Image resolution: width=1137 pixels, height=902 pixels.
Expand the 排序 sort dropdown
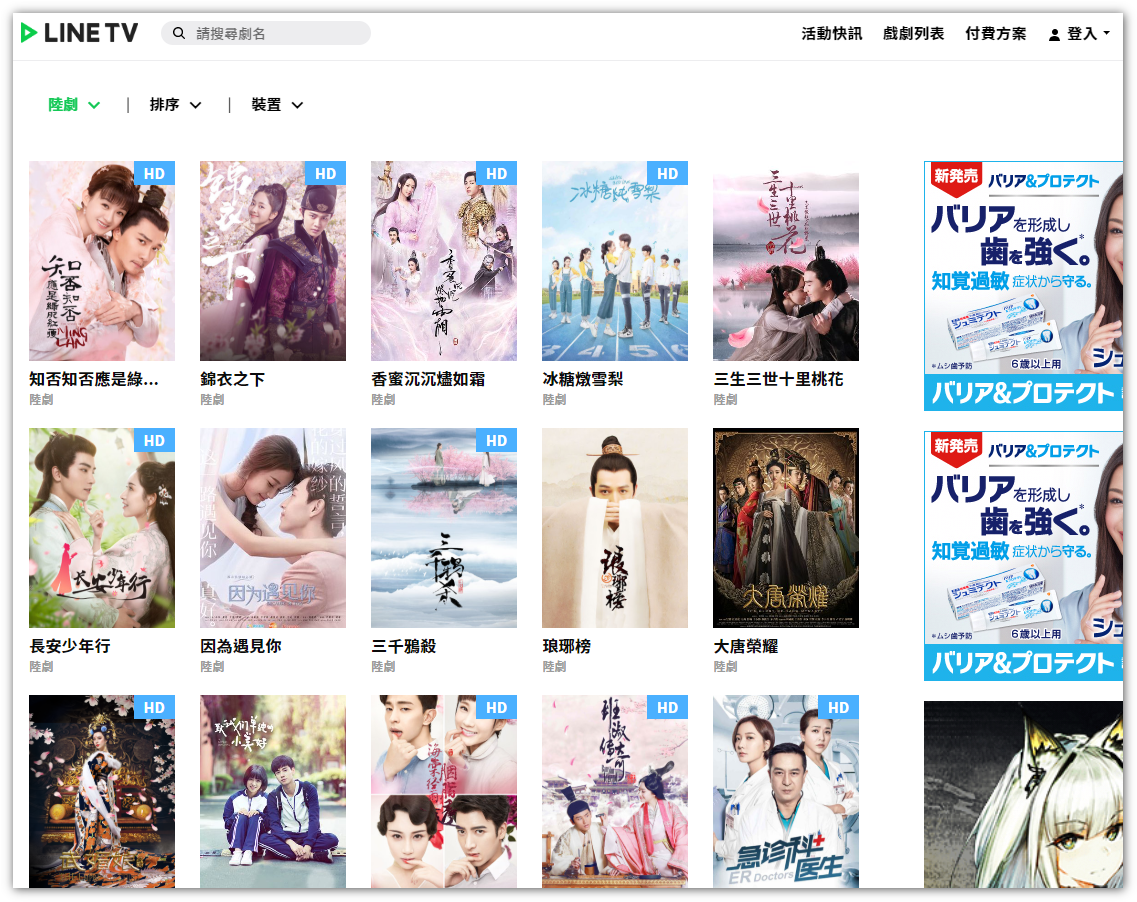click(x=175, y=105)
